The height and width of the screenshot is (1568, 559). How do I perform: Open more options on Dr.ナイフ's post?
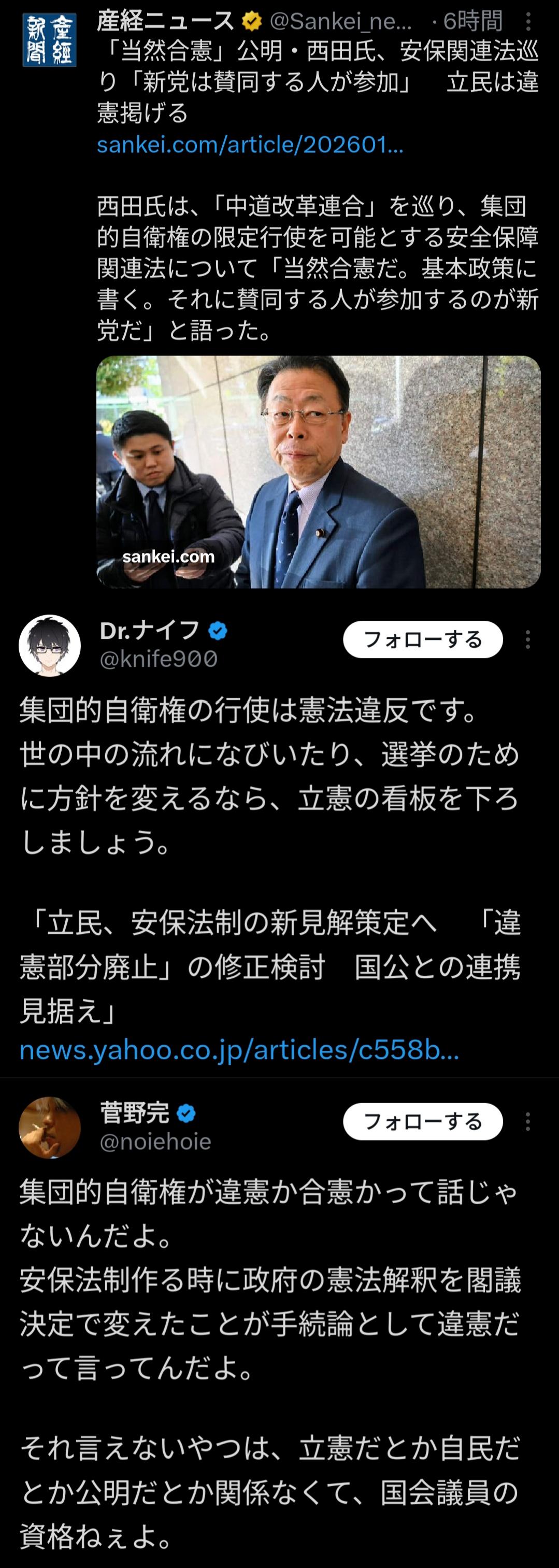pos(528,639)
